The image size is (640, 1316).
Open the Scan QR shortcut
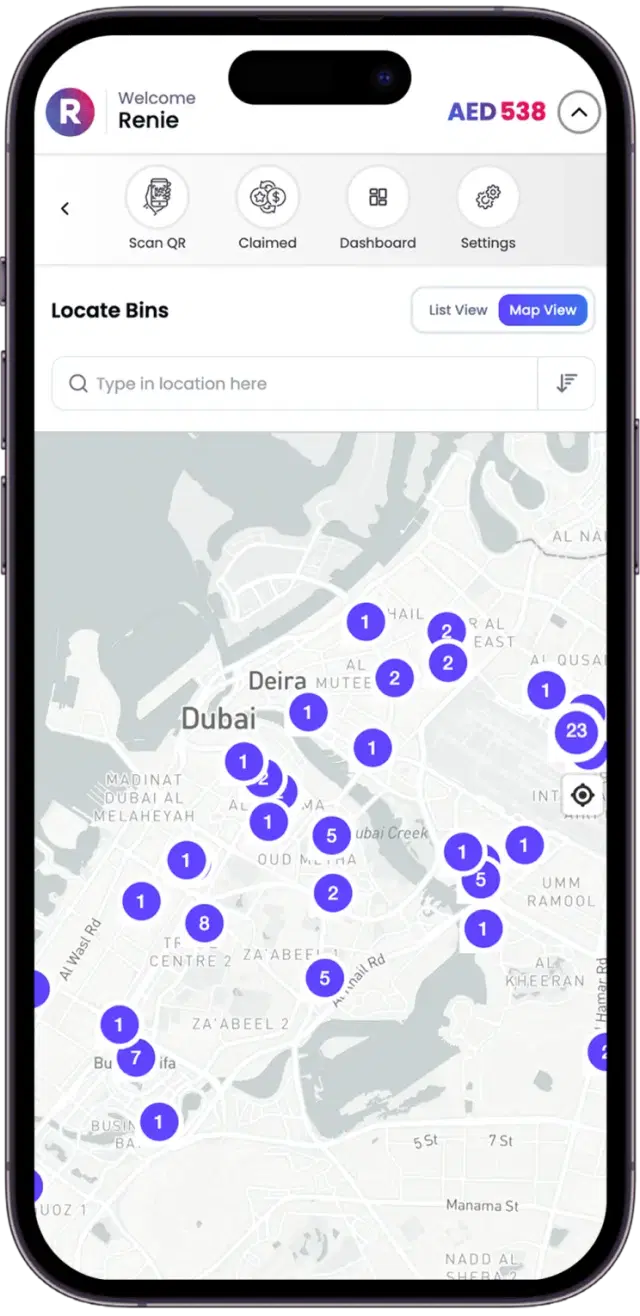tap(157, 198)
